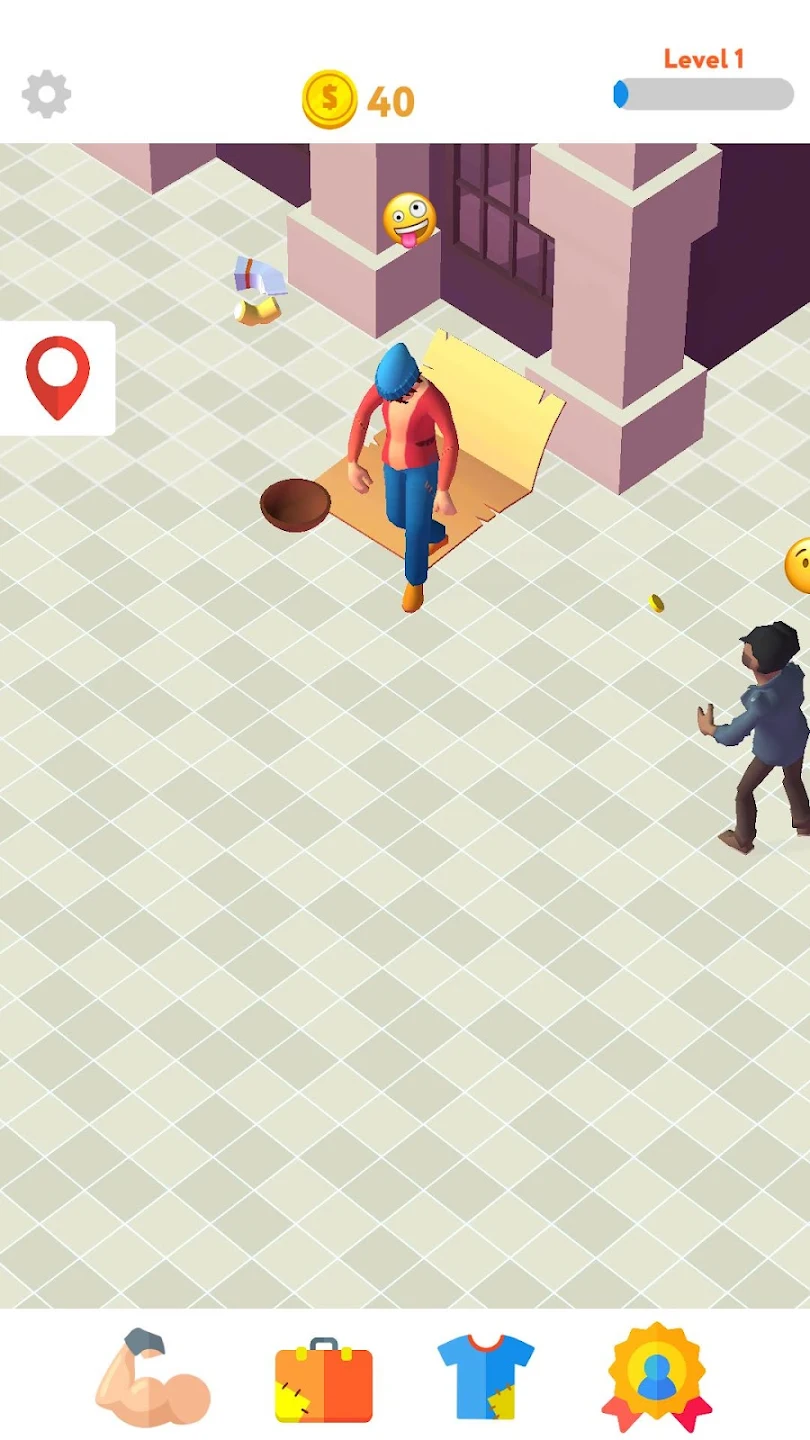Open the badge medal profile tab
810x1440 pixels.
[657, 1378]
